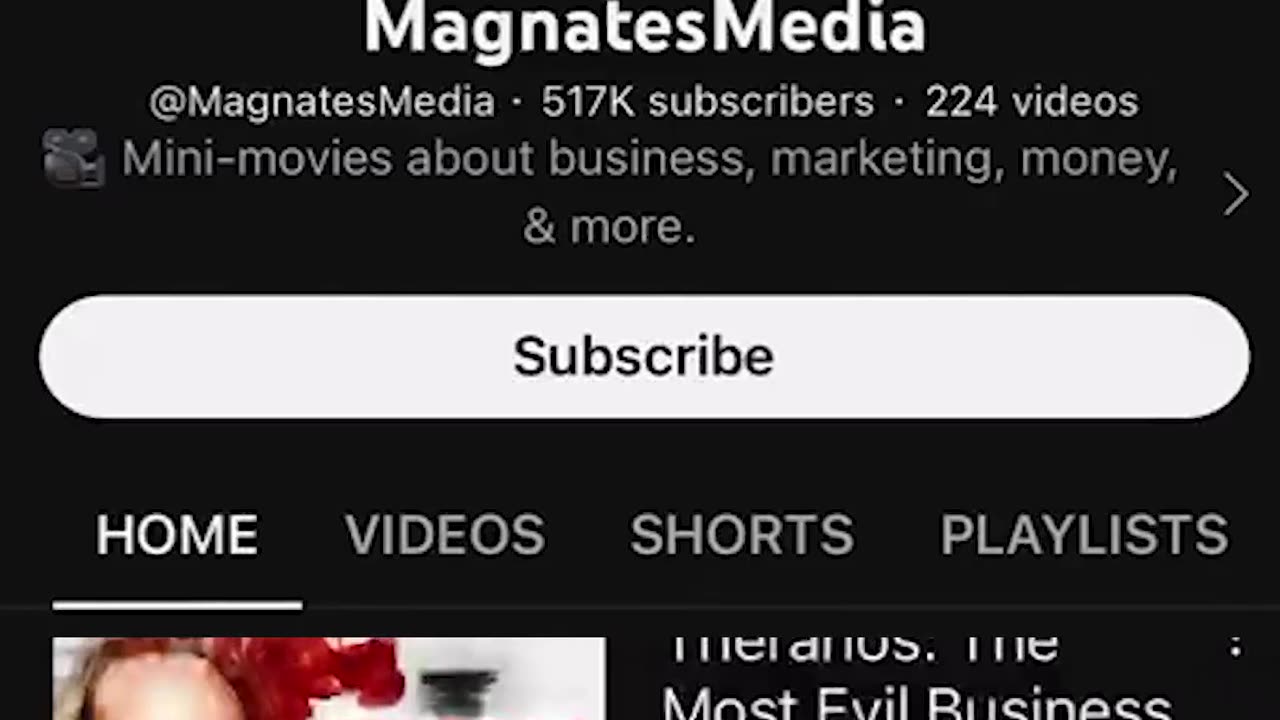Expand the channel description chevron
This screenshot has height=720, width=1280.
(x=1236, y=193)
